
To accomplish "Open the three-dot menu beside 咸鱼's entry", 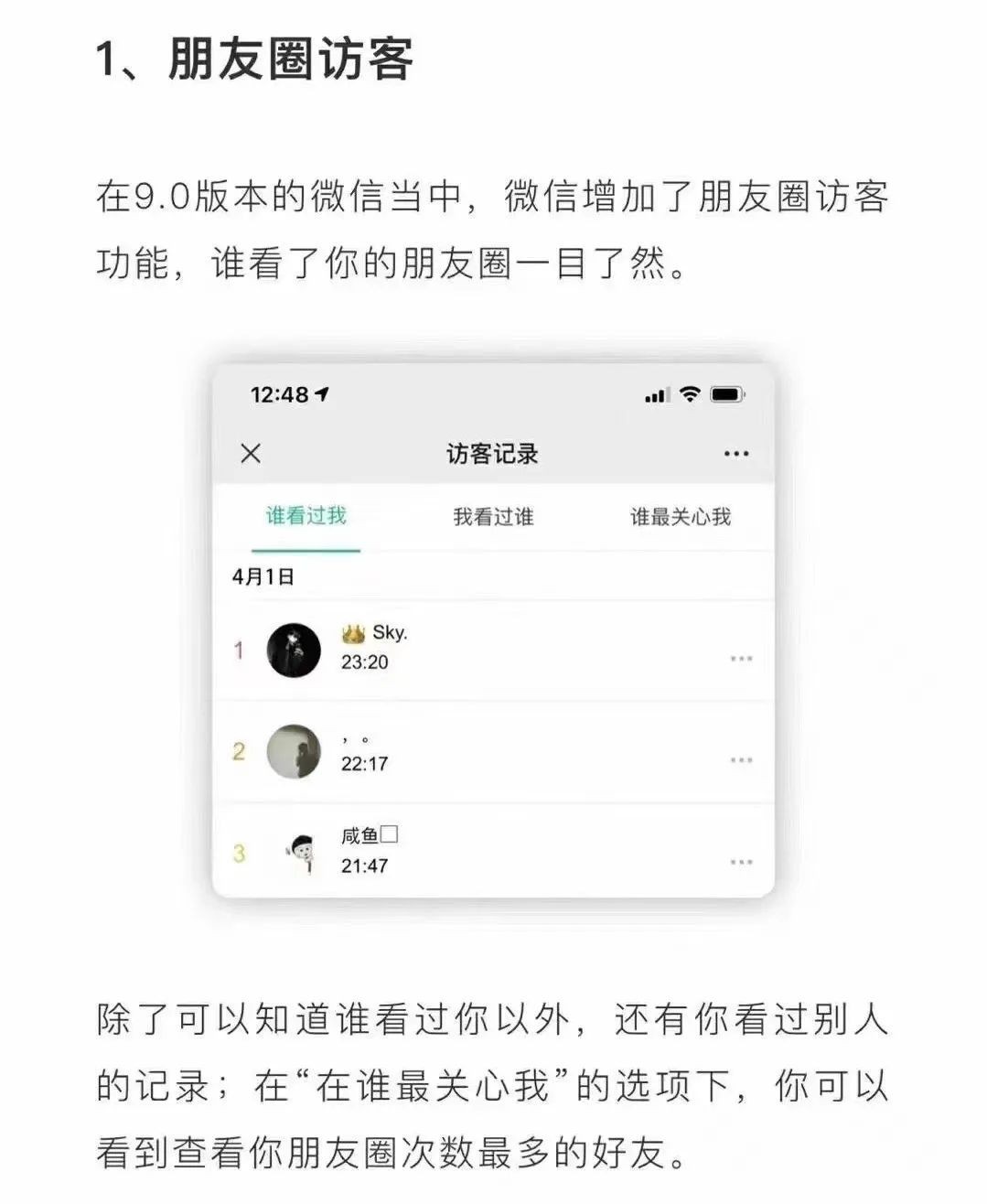I will pos(740,858).
